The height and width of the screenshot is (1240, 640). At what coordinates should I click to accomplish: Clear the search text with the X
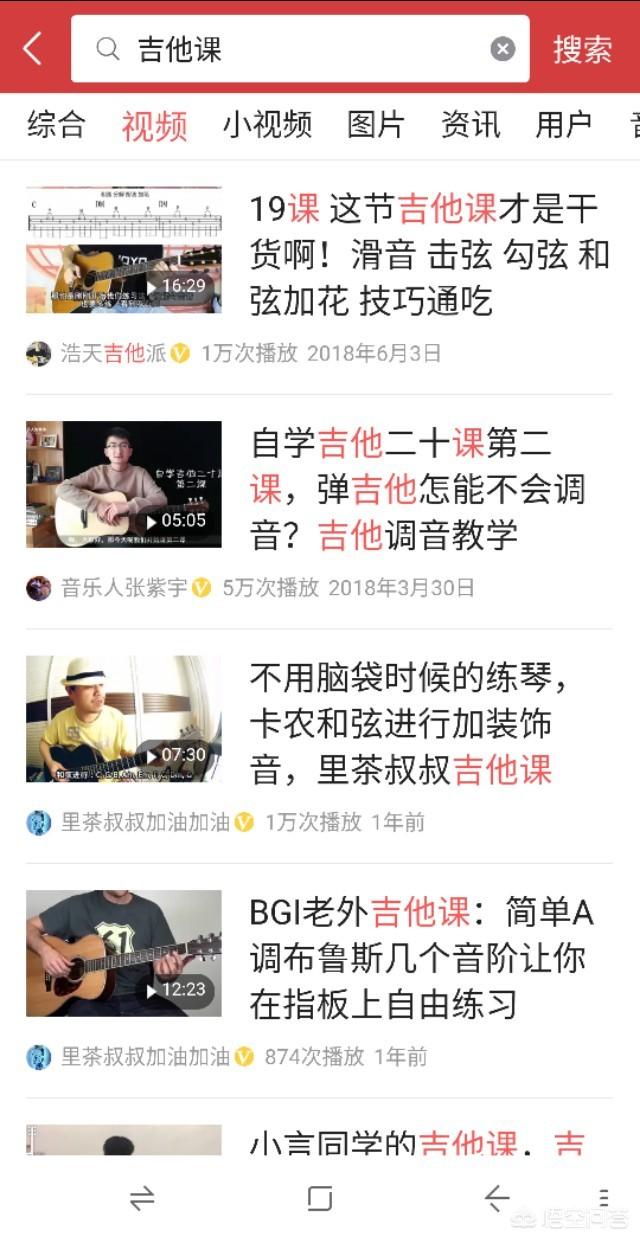503,49
